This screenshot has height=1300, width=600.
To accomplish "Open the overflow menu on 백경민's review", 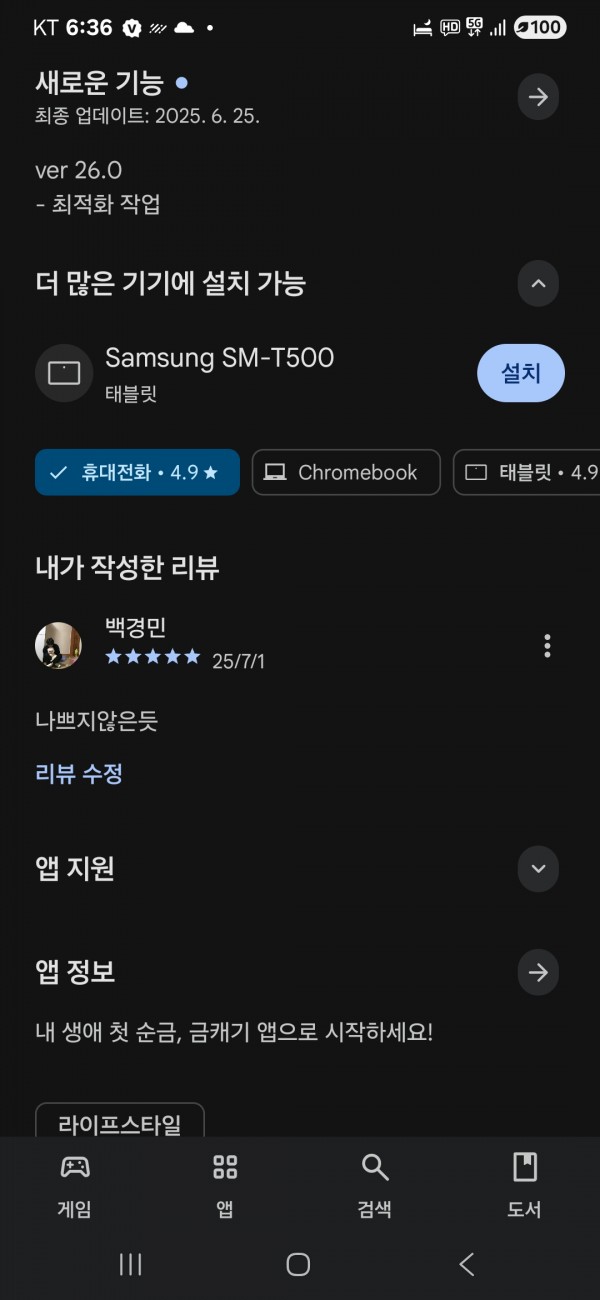I will point(547,646).
